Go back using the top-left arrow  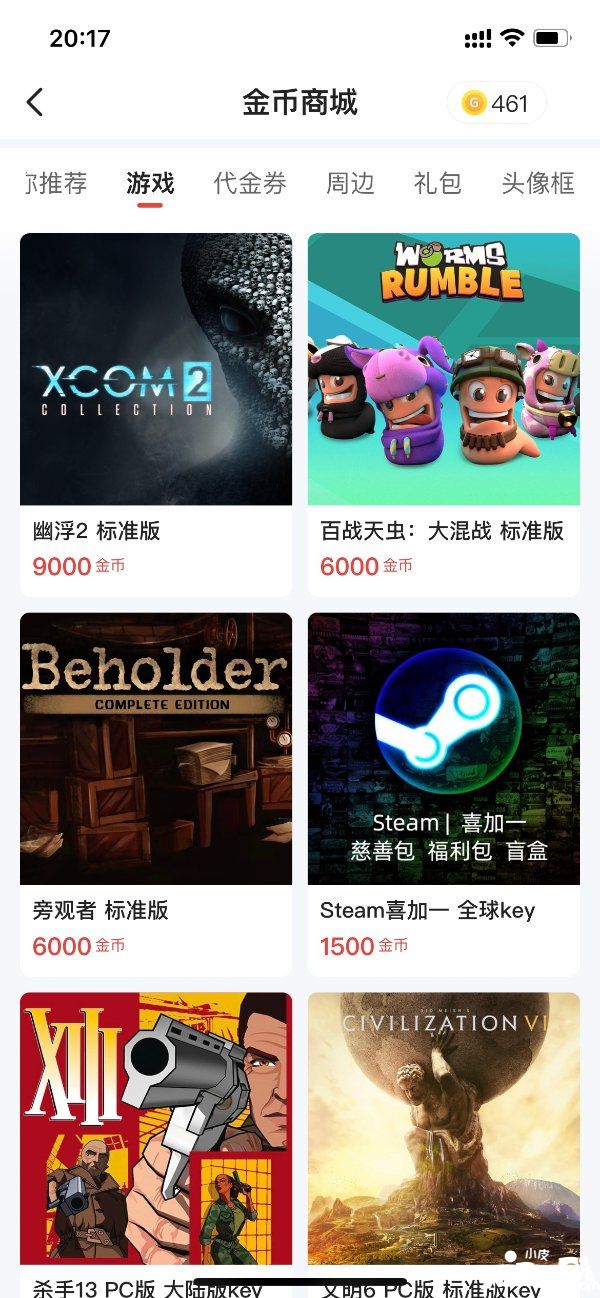35,102
